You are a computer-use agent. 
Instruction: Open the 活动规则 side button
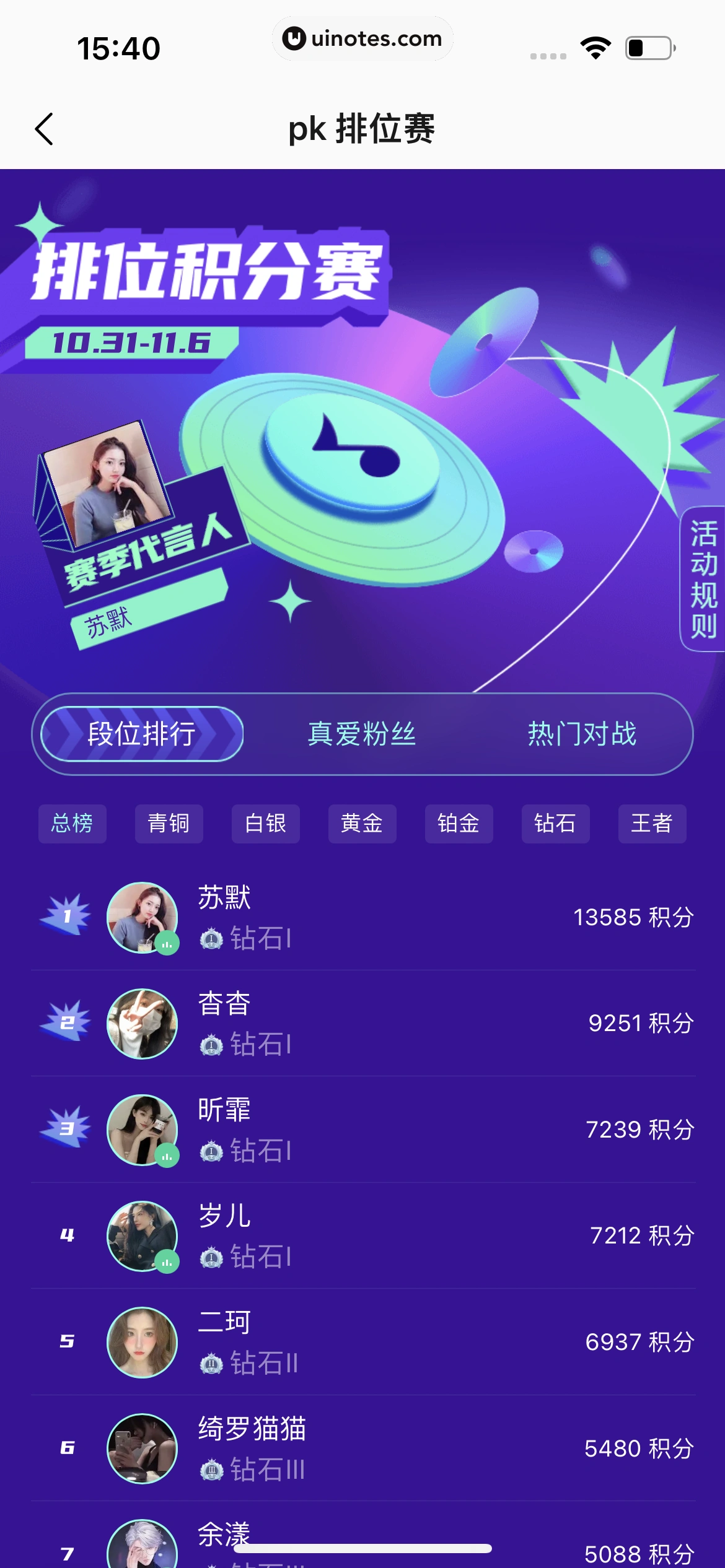[x=703, y=579]
